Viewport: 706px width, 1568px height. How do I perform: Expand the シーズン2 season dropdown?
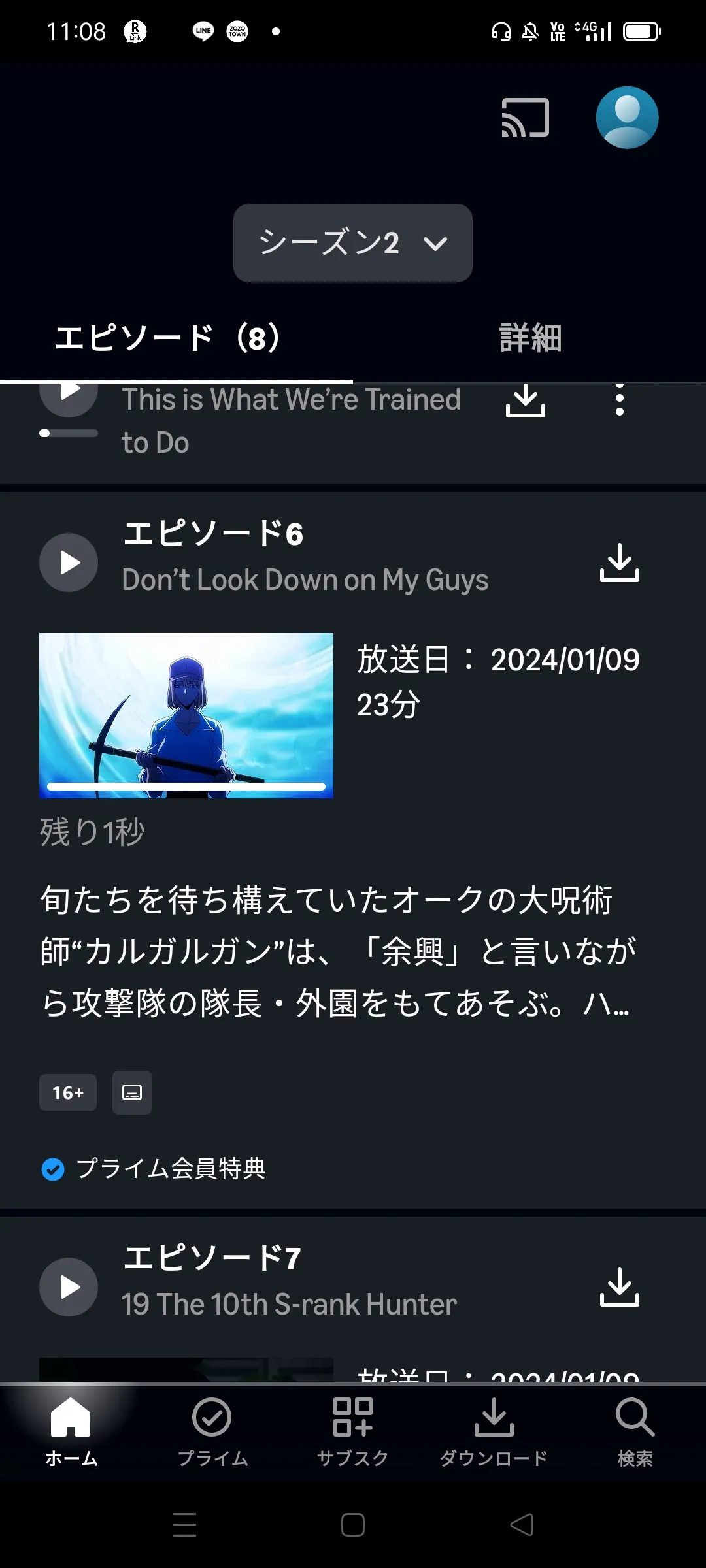(x=353, y=243)
